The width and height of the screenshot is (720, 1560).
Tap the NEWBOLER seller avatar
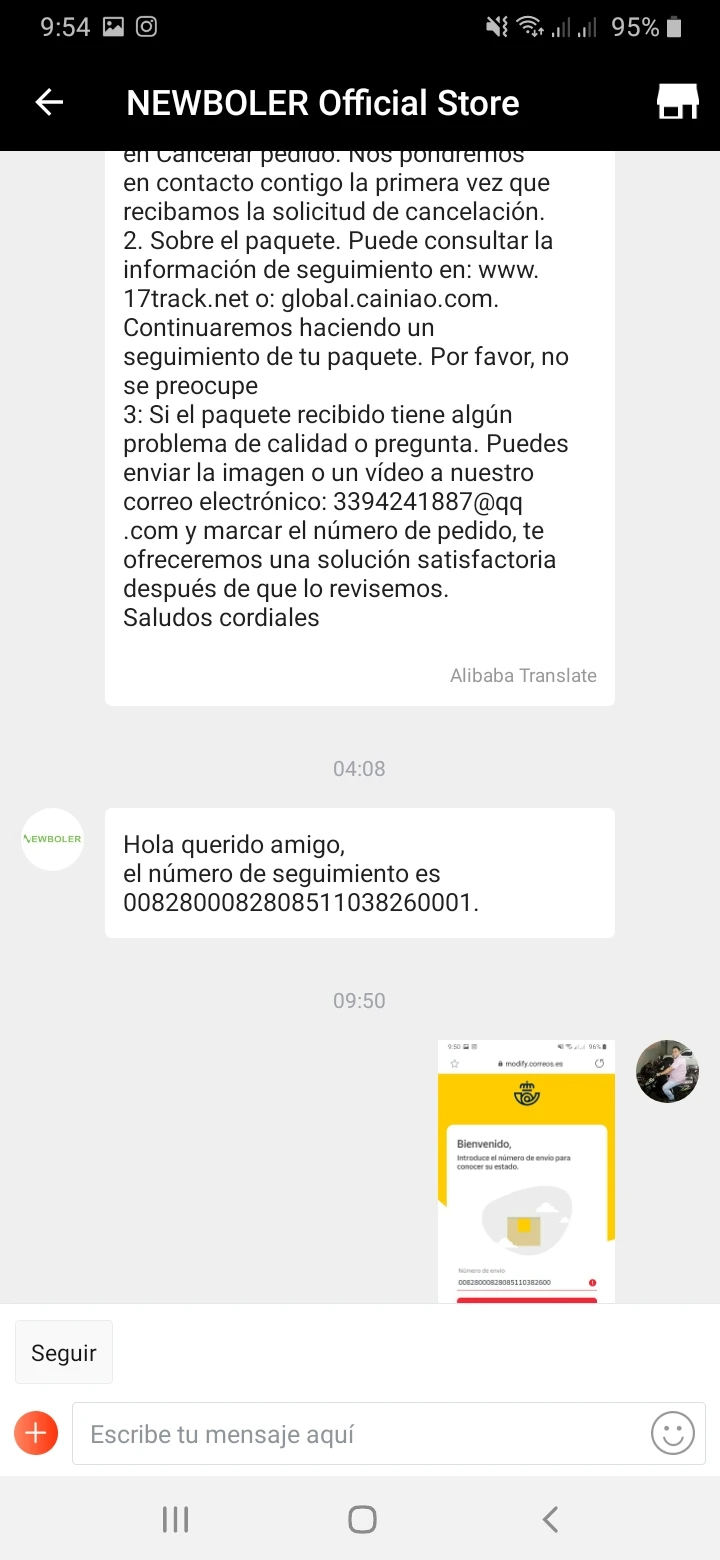pos(52,839)
